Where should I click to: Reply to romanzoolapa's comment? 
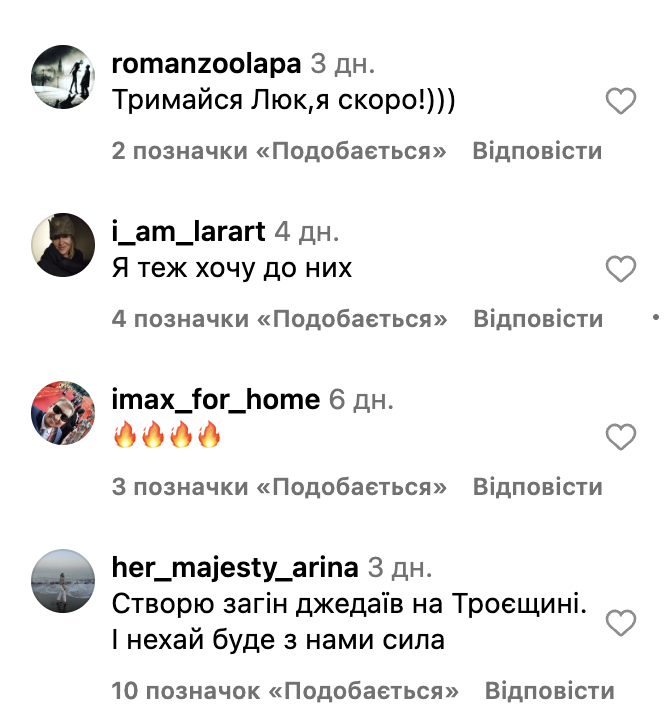537,152
